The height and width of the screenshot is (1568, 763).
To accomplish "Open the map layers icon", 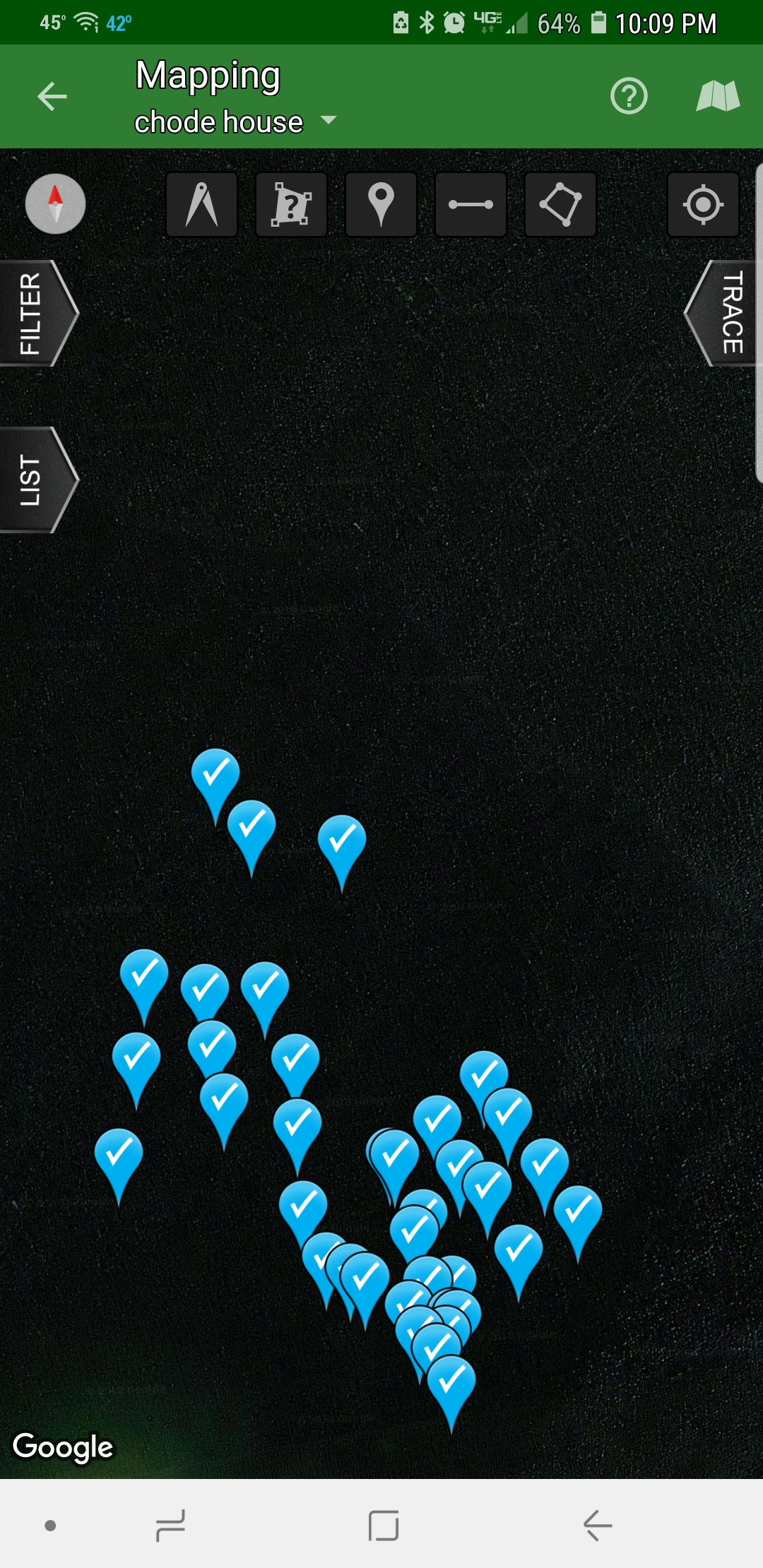I will coord(718,97).
